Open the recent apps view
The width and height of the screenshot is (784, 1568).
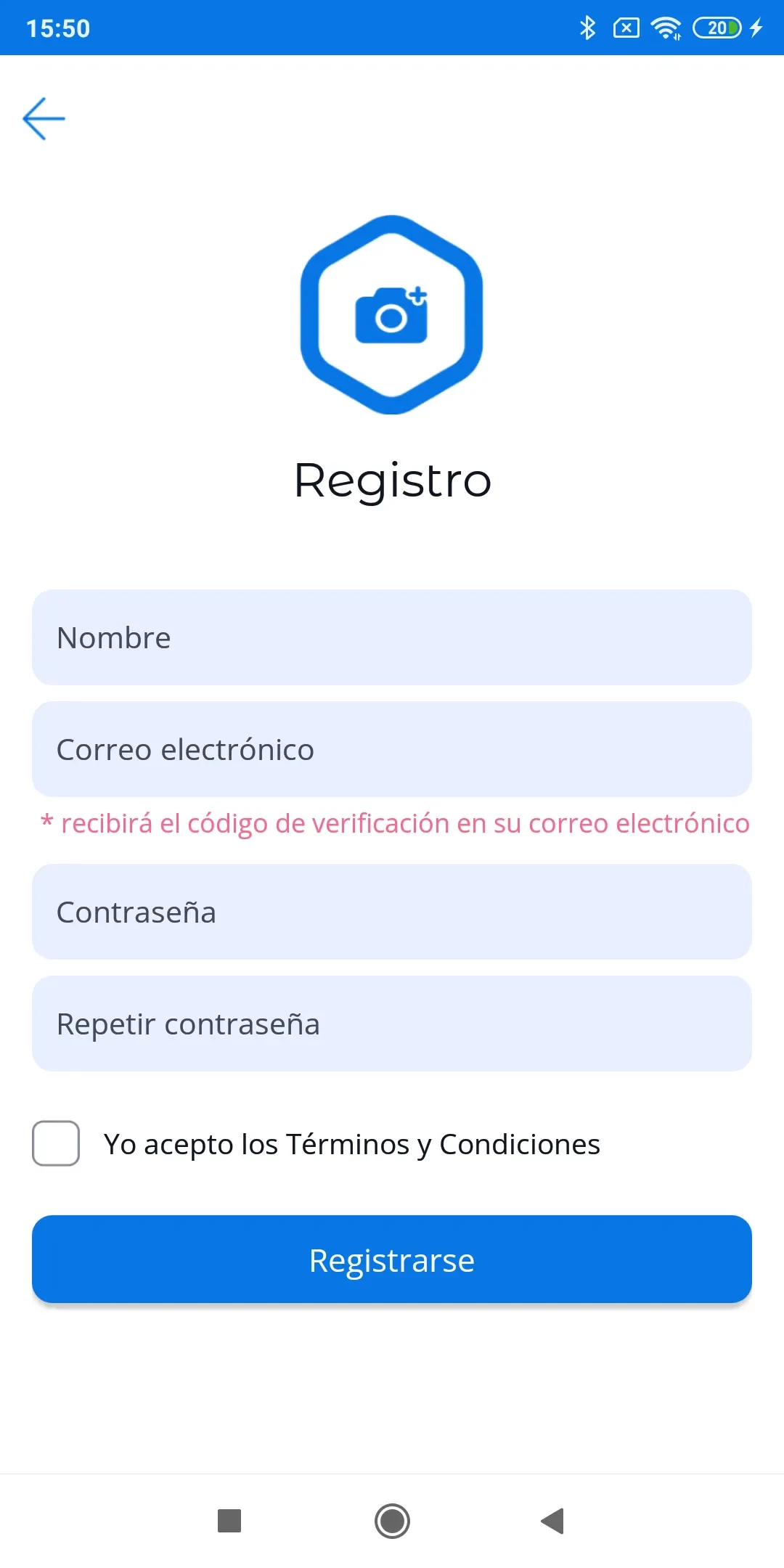(x=229, y=1521)
